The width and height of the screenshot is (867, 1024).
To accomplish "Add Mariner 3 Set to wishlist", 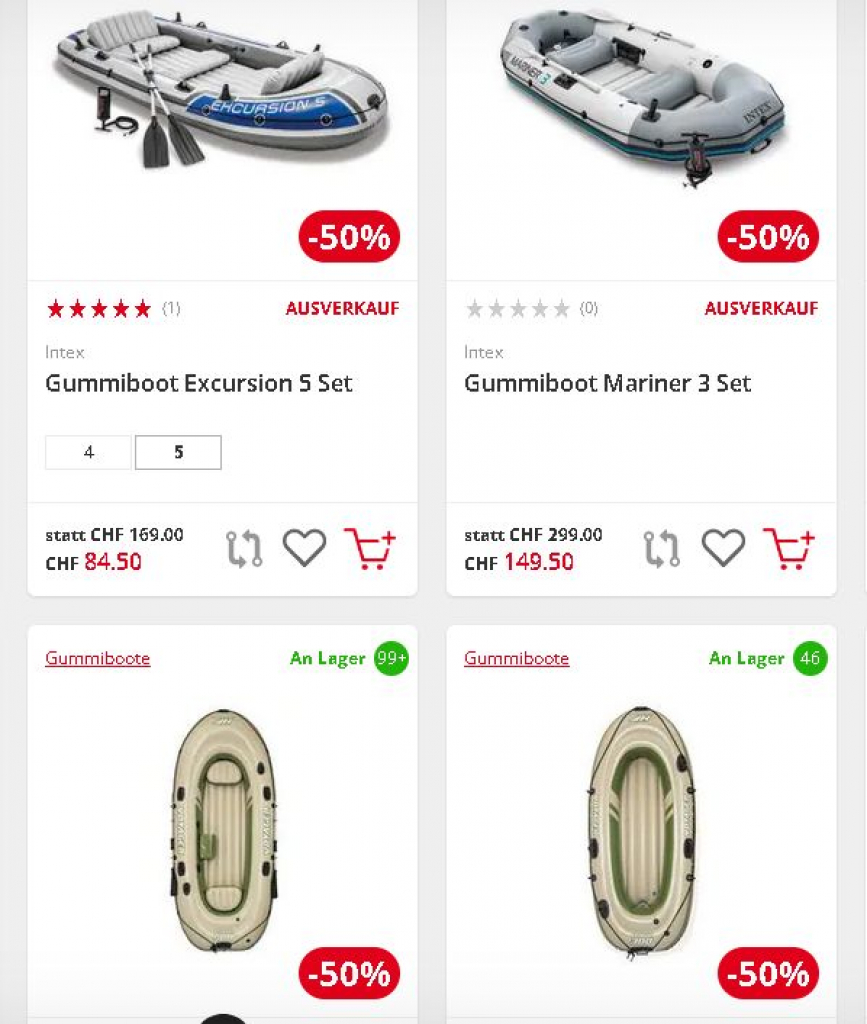I will [x=723, y=548].
